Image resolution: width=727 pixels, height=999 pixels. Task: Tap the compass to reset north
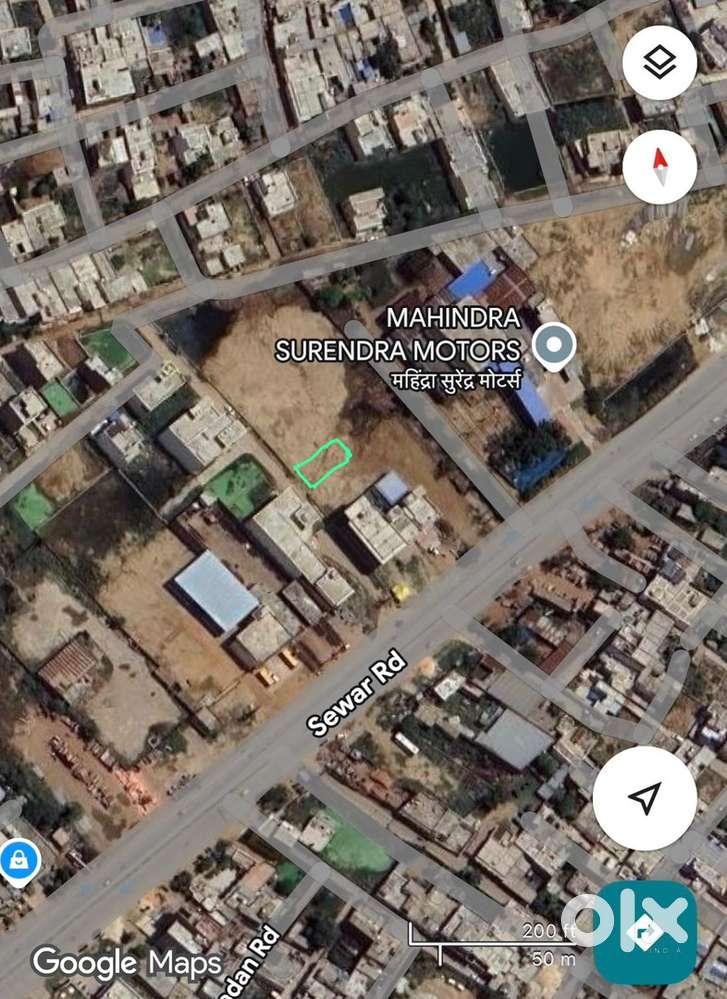point(659,167)
